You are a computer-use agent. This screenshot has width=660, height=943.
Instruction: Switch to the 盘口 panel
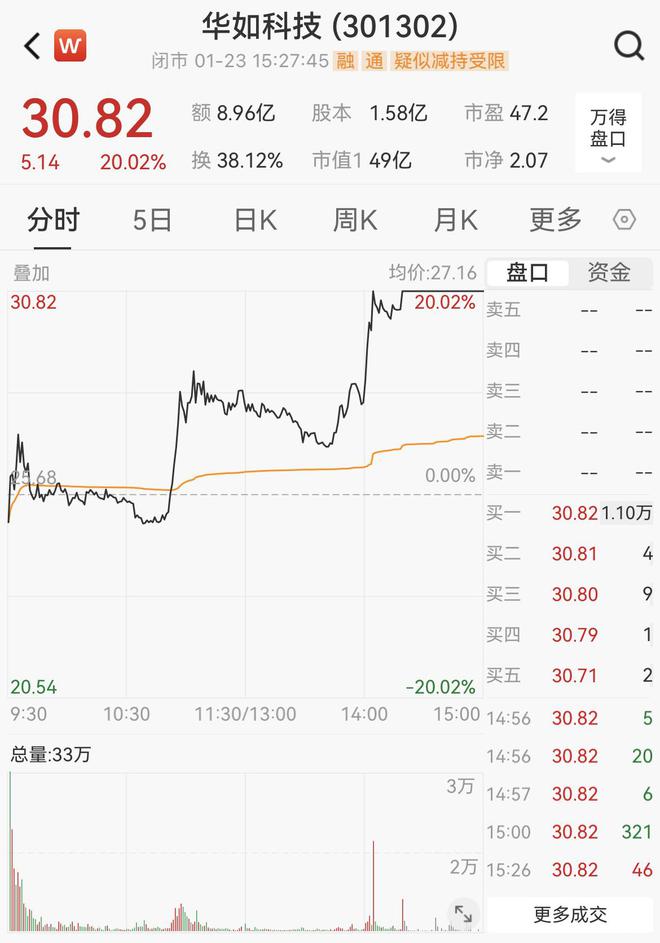(x=527, y=272)
